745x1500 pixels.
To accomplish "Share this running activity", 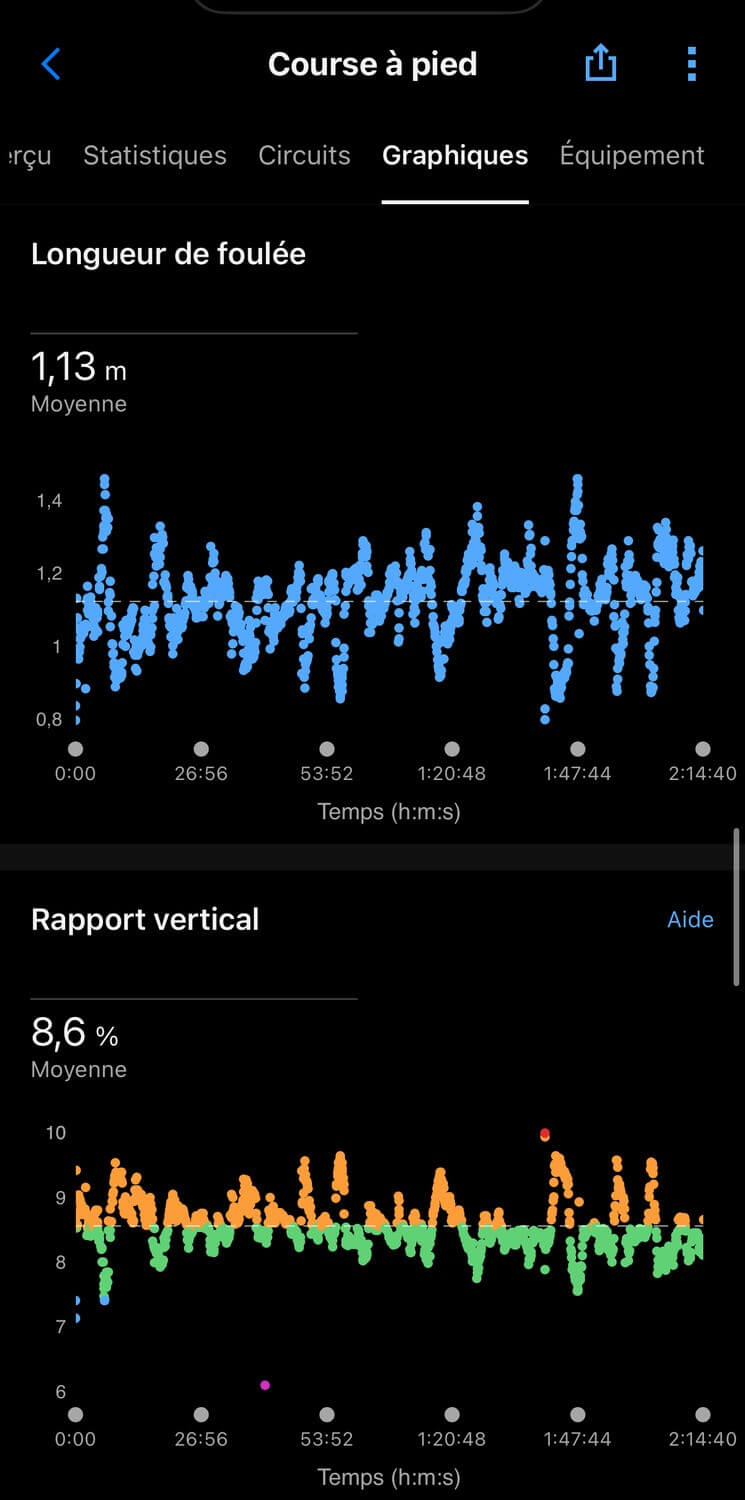I will pyautogui.click(x=600, y=64).
